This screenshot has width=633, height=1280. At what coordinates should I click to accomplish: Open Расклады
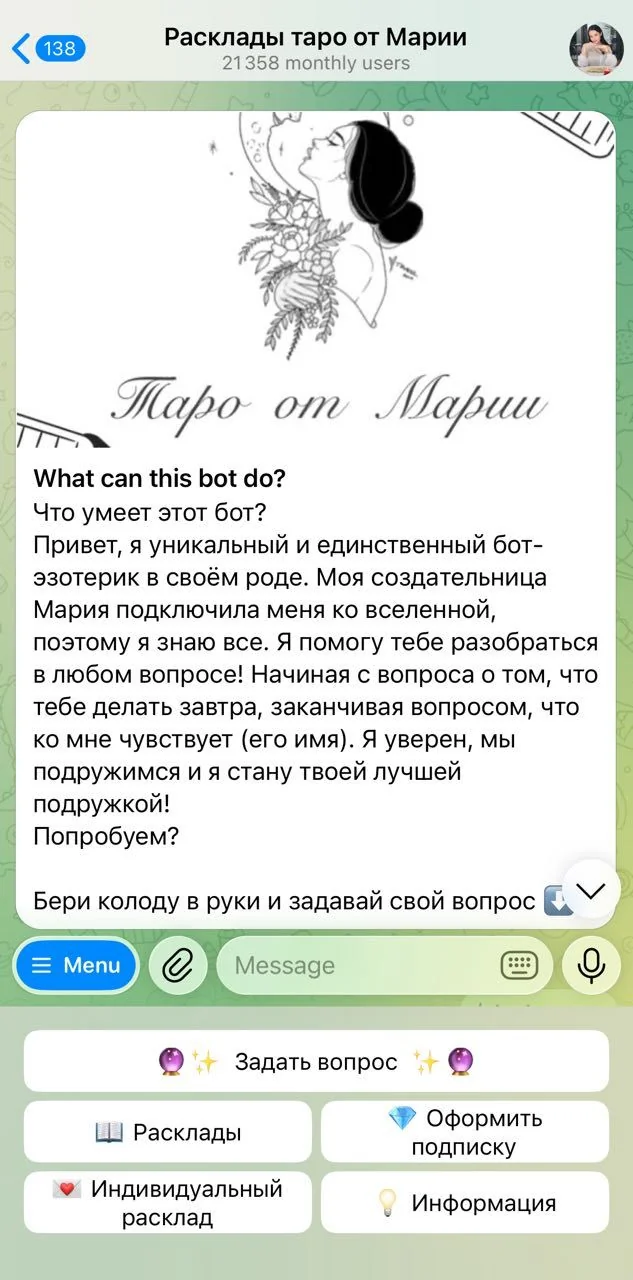(x=168, y=1132)
